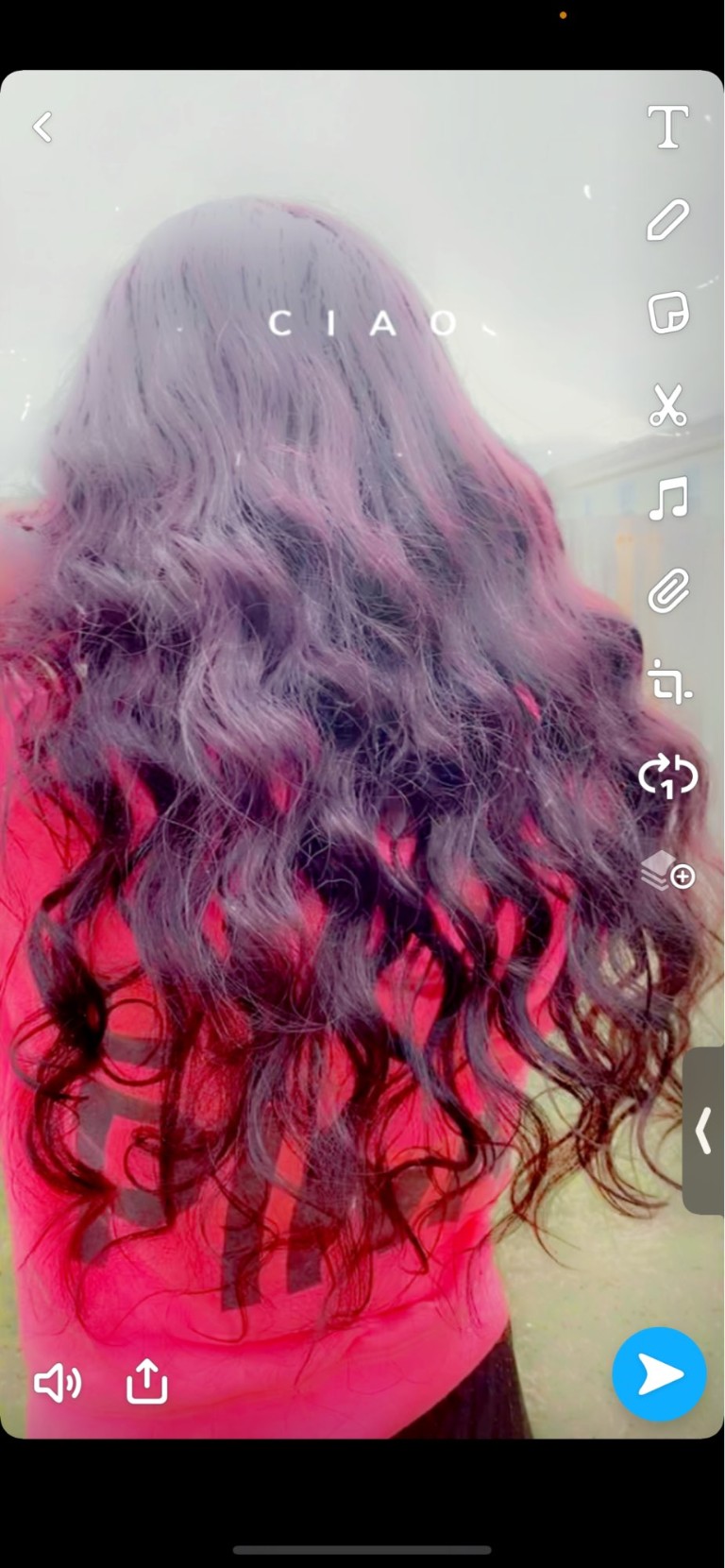Open the pencil drawing tool
725x1568 pixels.
[667, 220]
